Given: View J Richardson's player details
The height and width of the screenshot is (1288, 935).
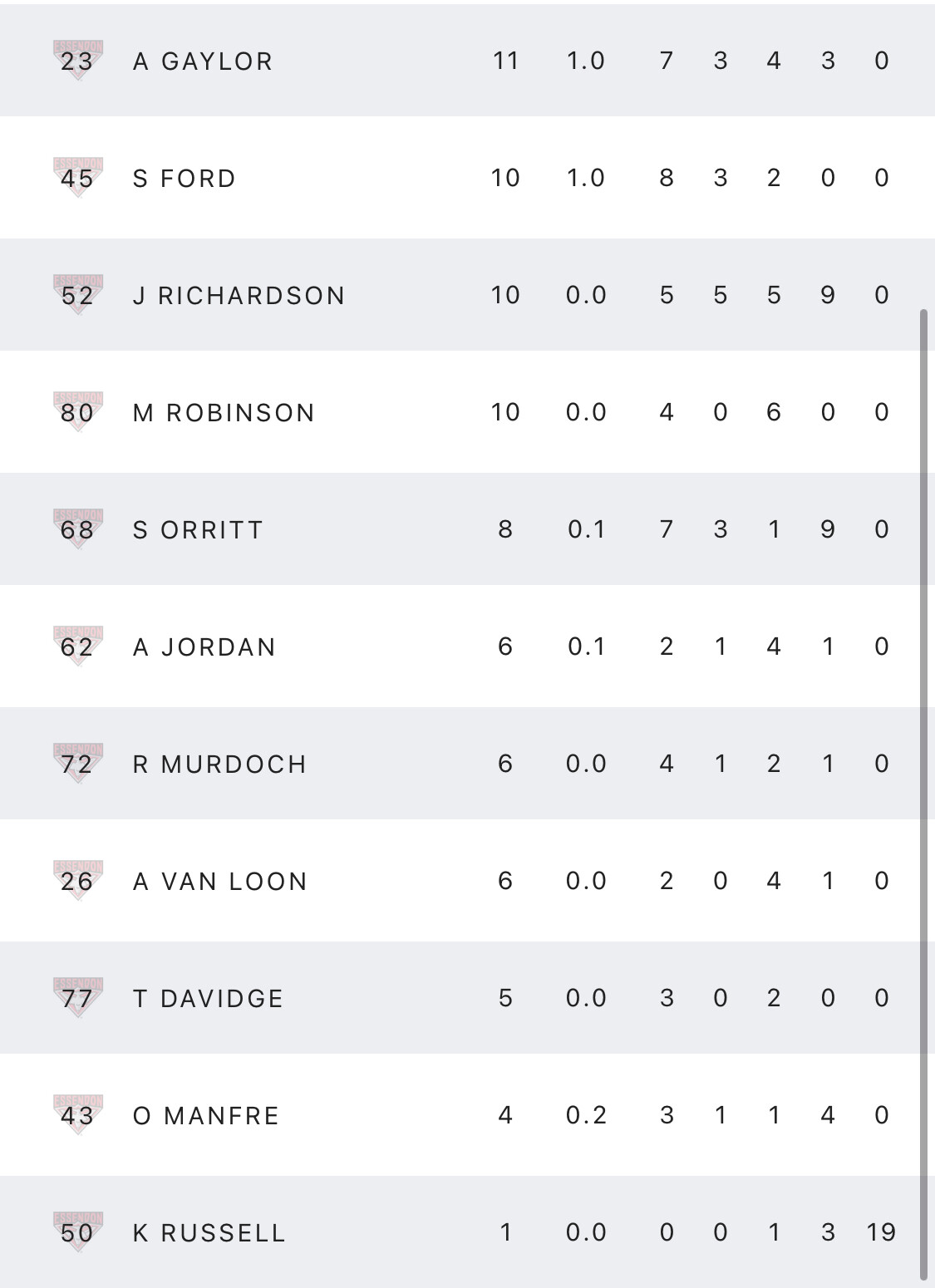Looking at the screenshot, I should coord(239,296).
